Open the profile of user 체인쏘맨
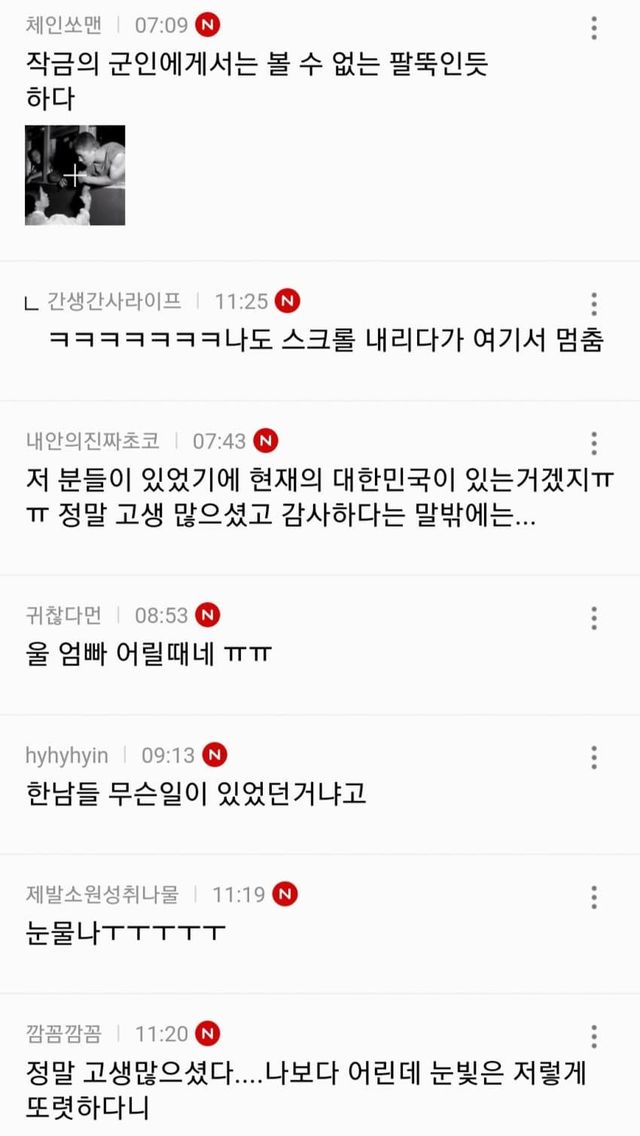The image size is (640, 1136). (64, 25)
